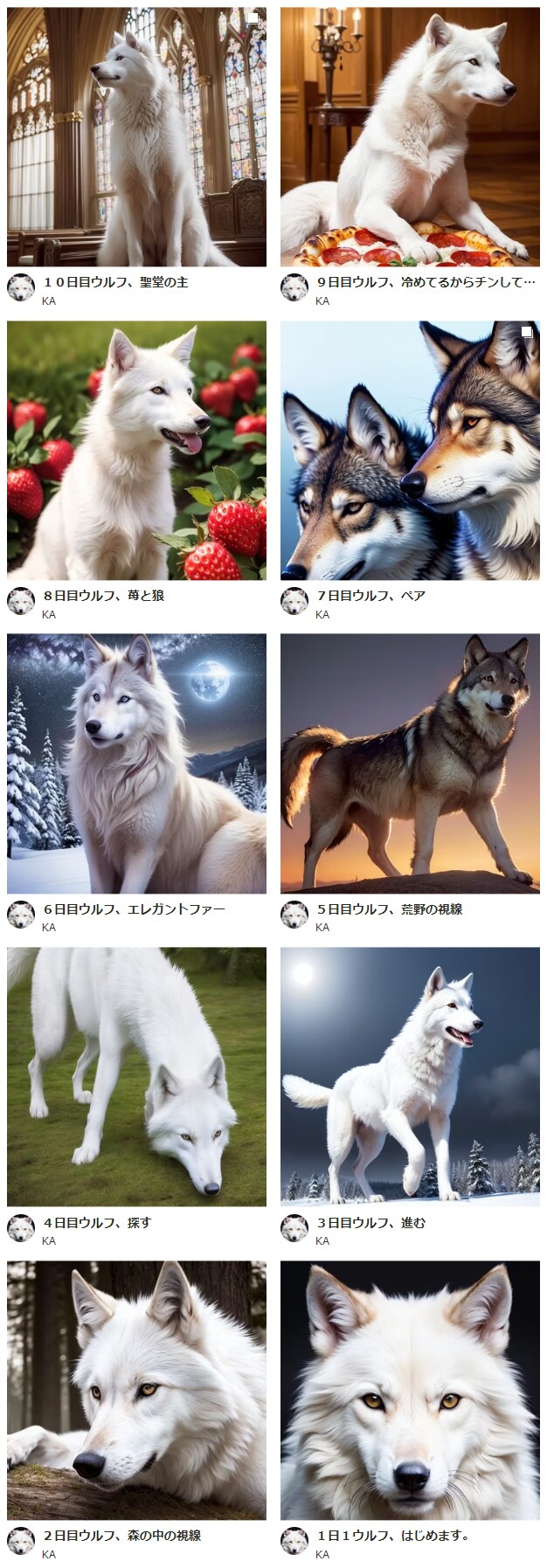Open the white wolf sniffing the grass

click(136, 1076)
